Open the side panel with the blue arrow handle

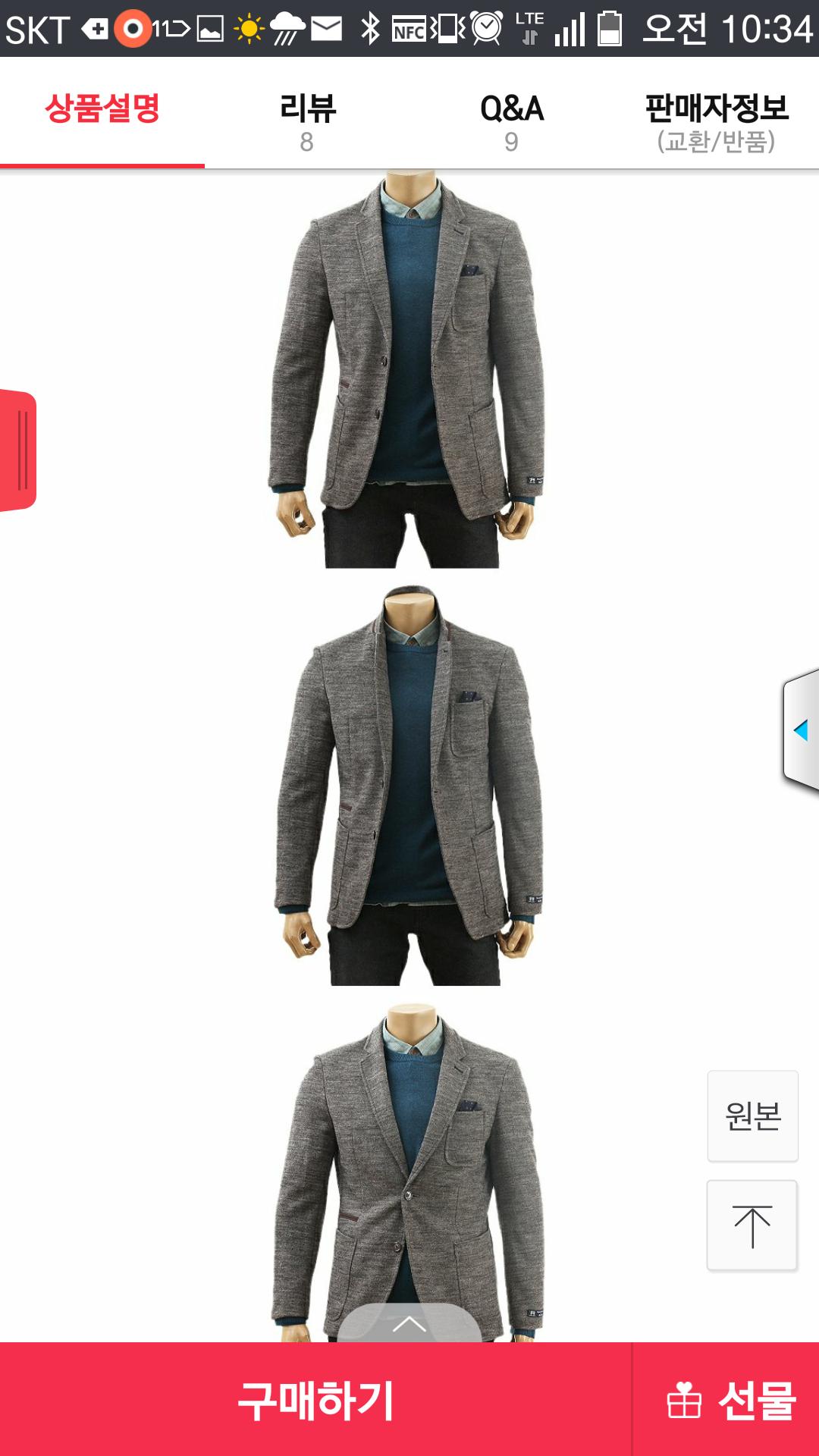pyautogui.click(x=802, y=730)
